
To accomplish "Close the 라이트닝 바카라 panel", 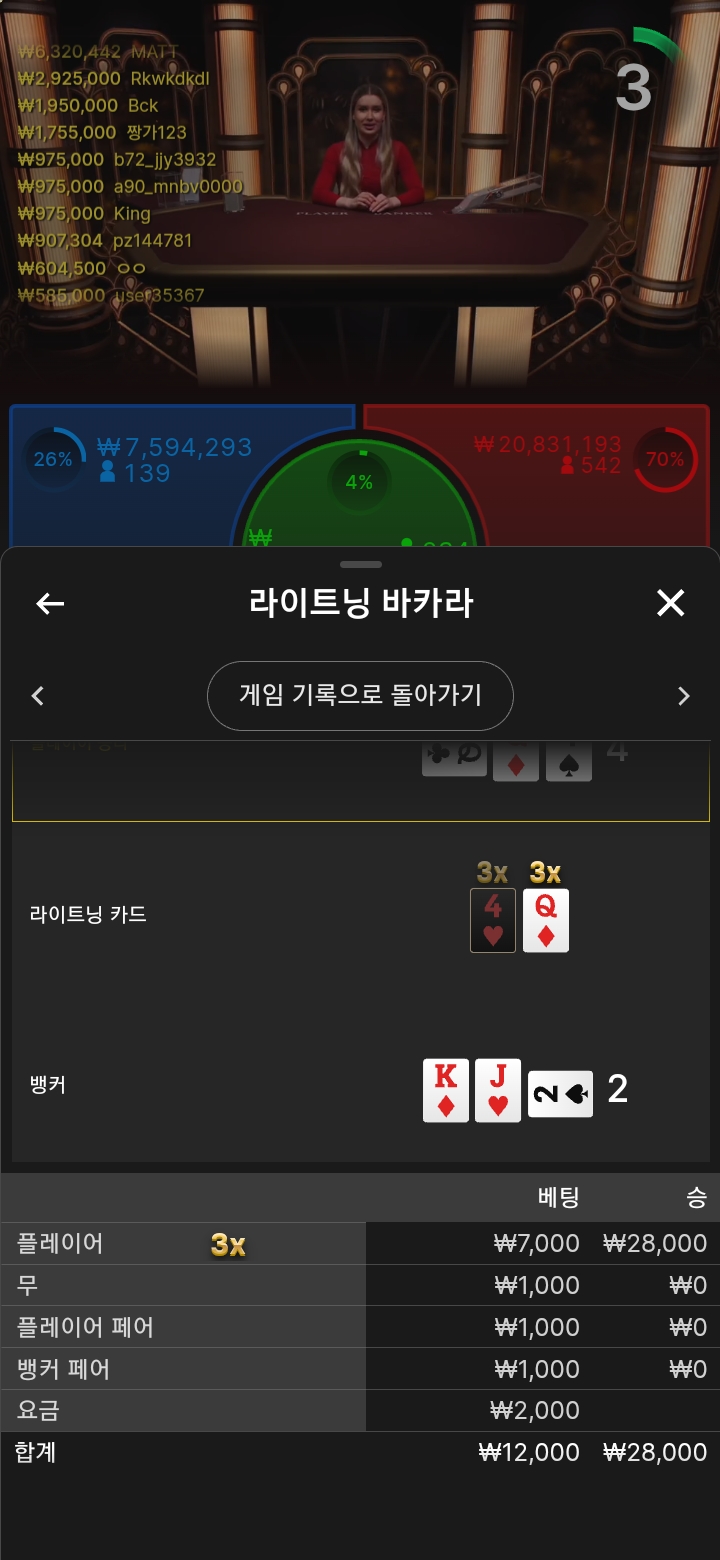I will pos(670,603).
